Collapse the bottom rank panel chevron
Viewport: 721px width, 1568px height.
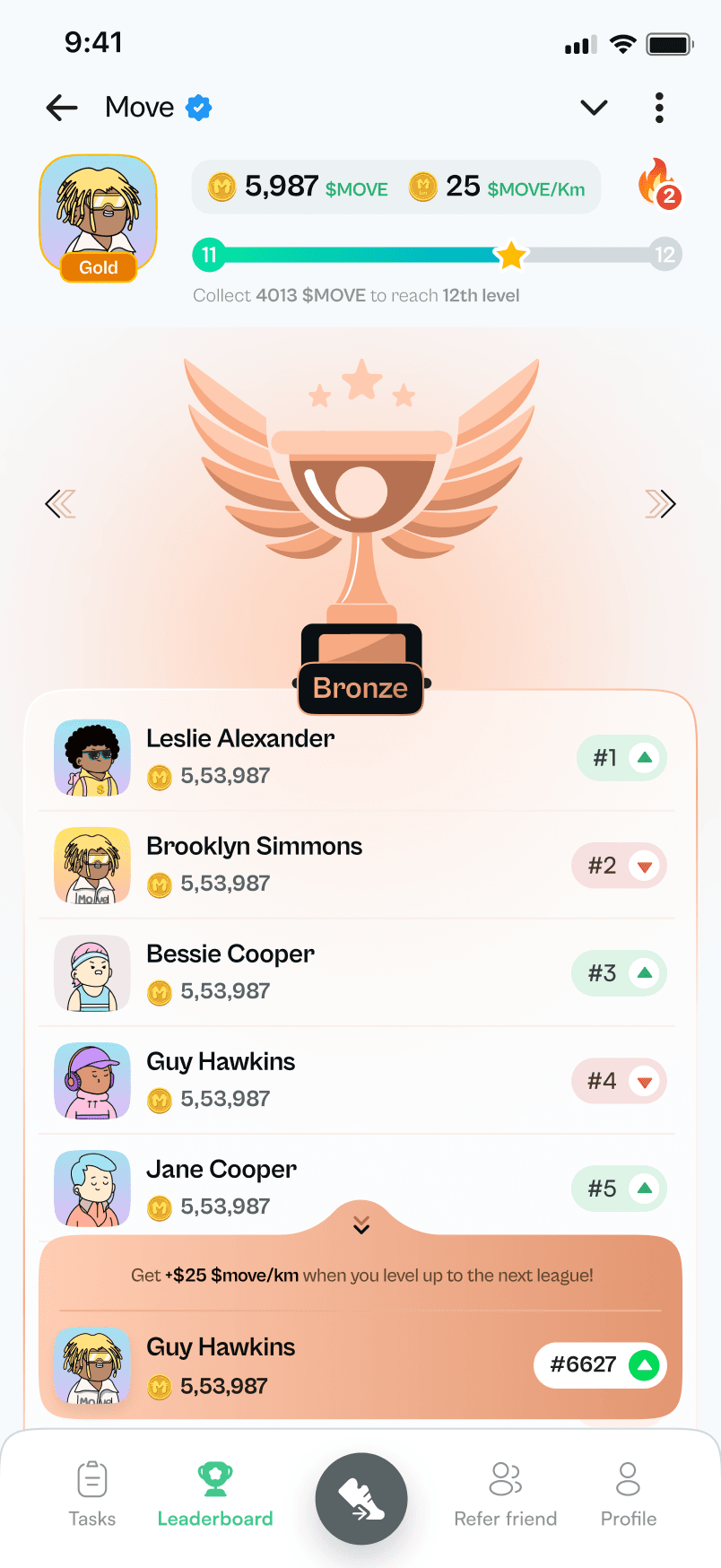click(x=361, y=1225)
